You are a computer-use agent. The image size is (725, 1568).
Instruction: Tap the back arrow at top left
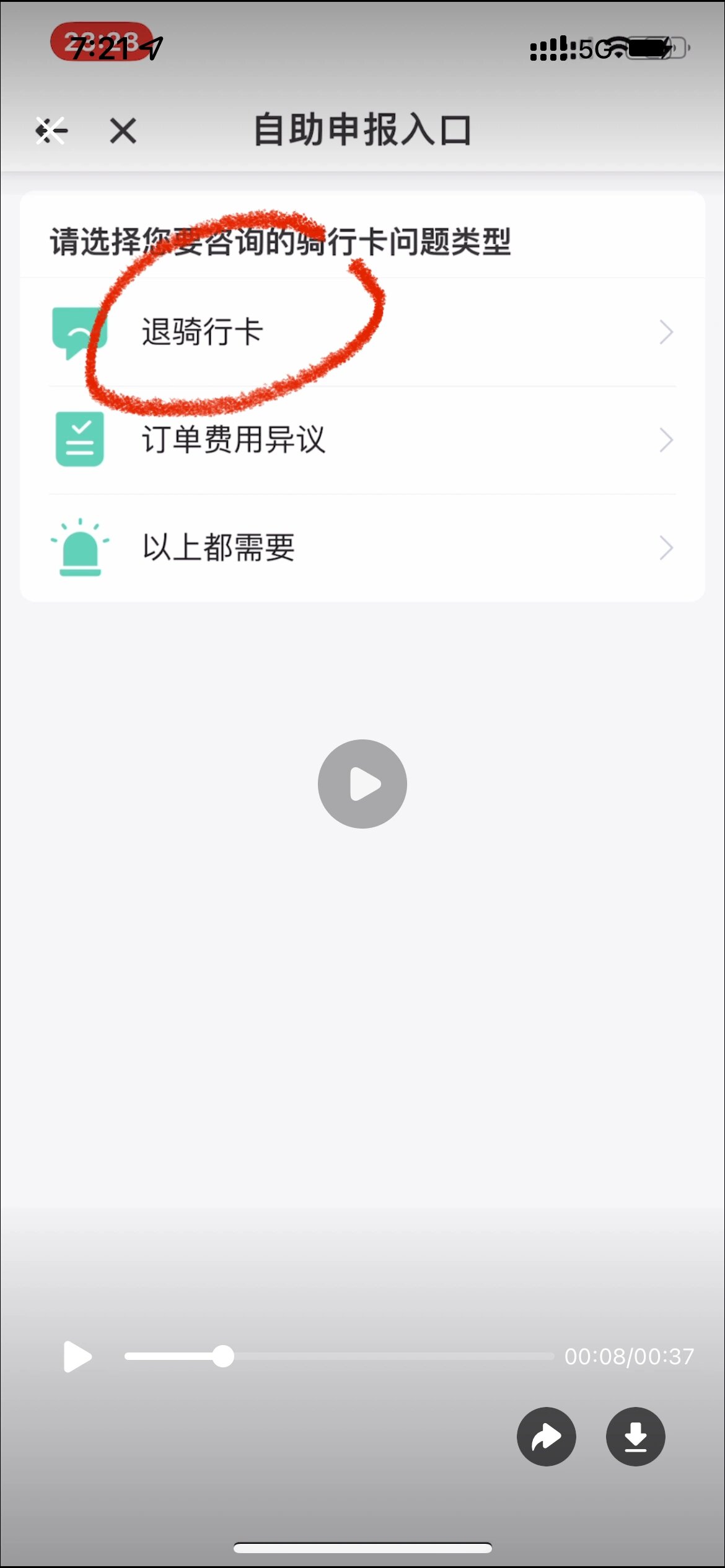(52, 130)
